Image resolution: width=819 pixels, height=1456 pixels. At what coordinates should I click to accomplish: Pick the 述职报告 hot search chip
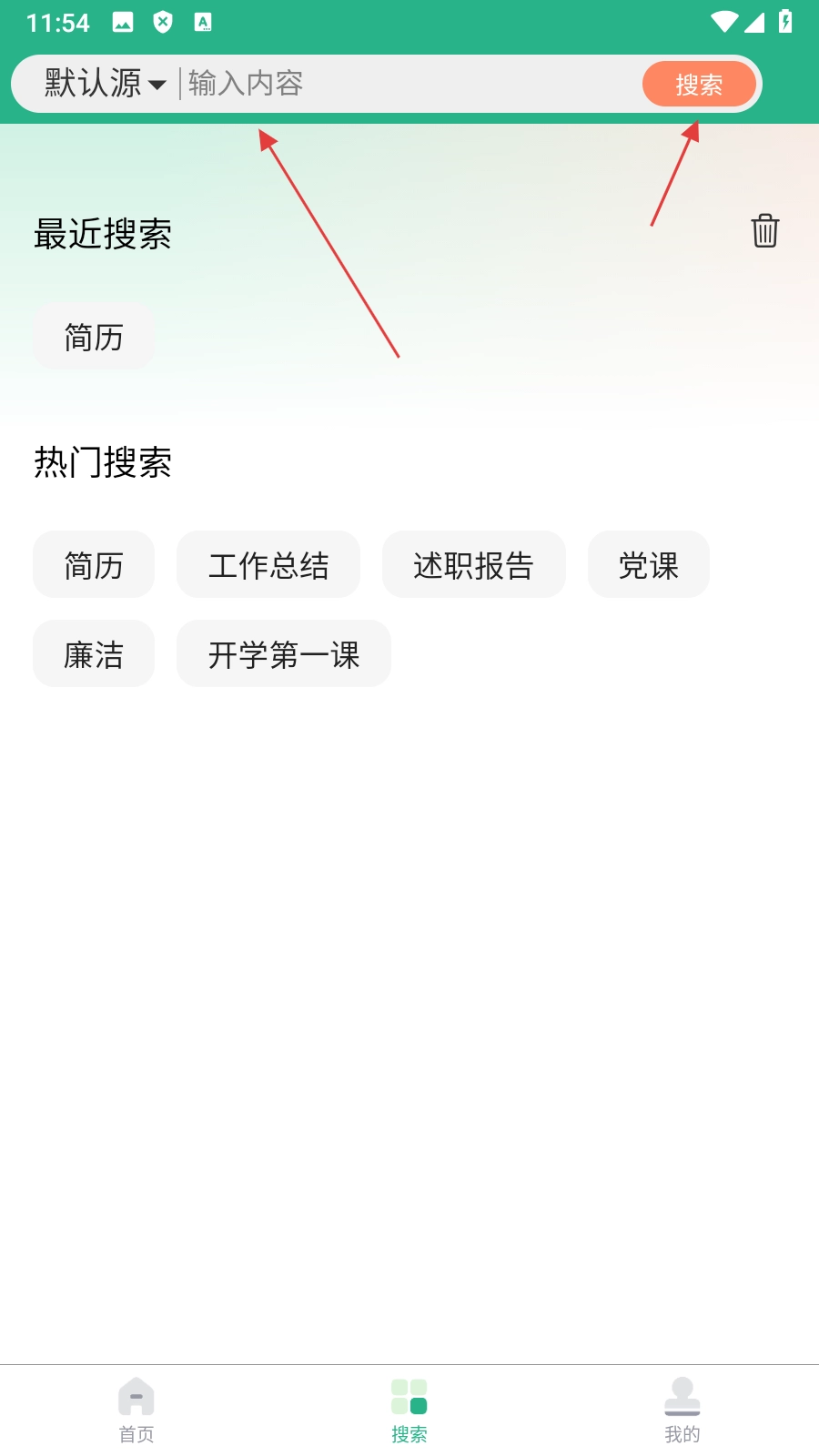click(473, 565)
